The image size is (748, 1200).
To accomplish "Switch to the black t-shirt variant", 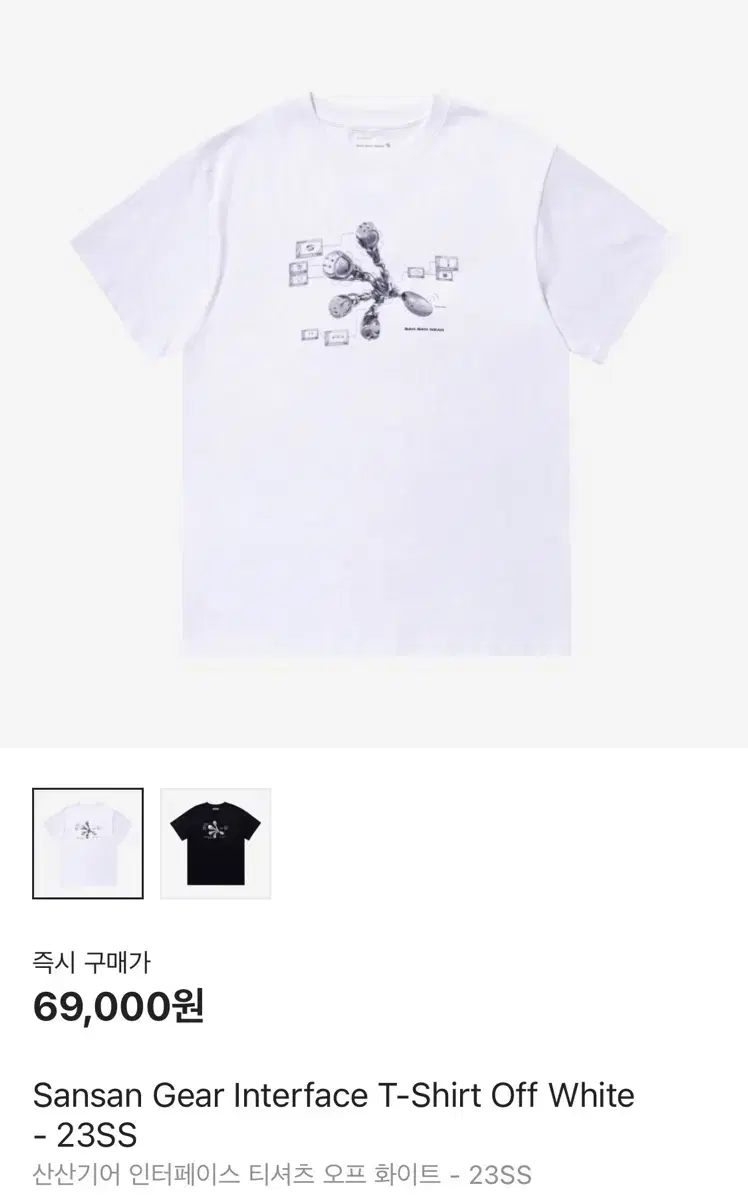I will (215, 843).
